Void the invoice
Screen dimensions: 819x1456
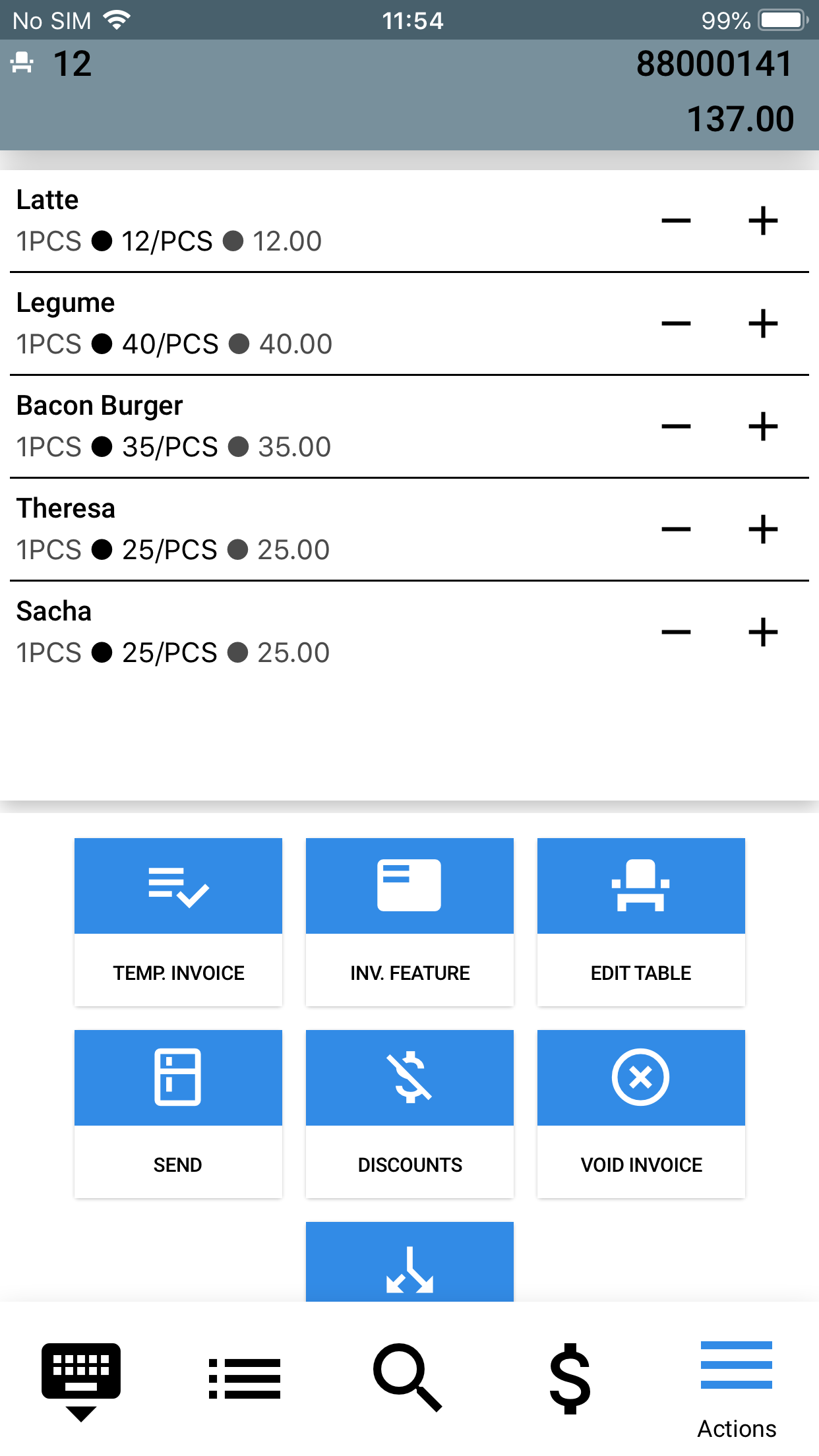(x=641, y=1113)
